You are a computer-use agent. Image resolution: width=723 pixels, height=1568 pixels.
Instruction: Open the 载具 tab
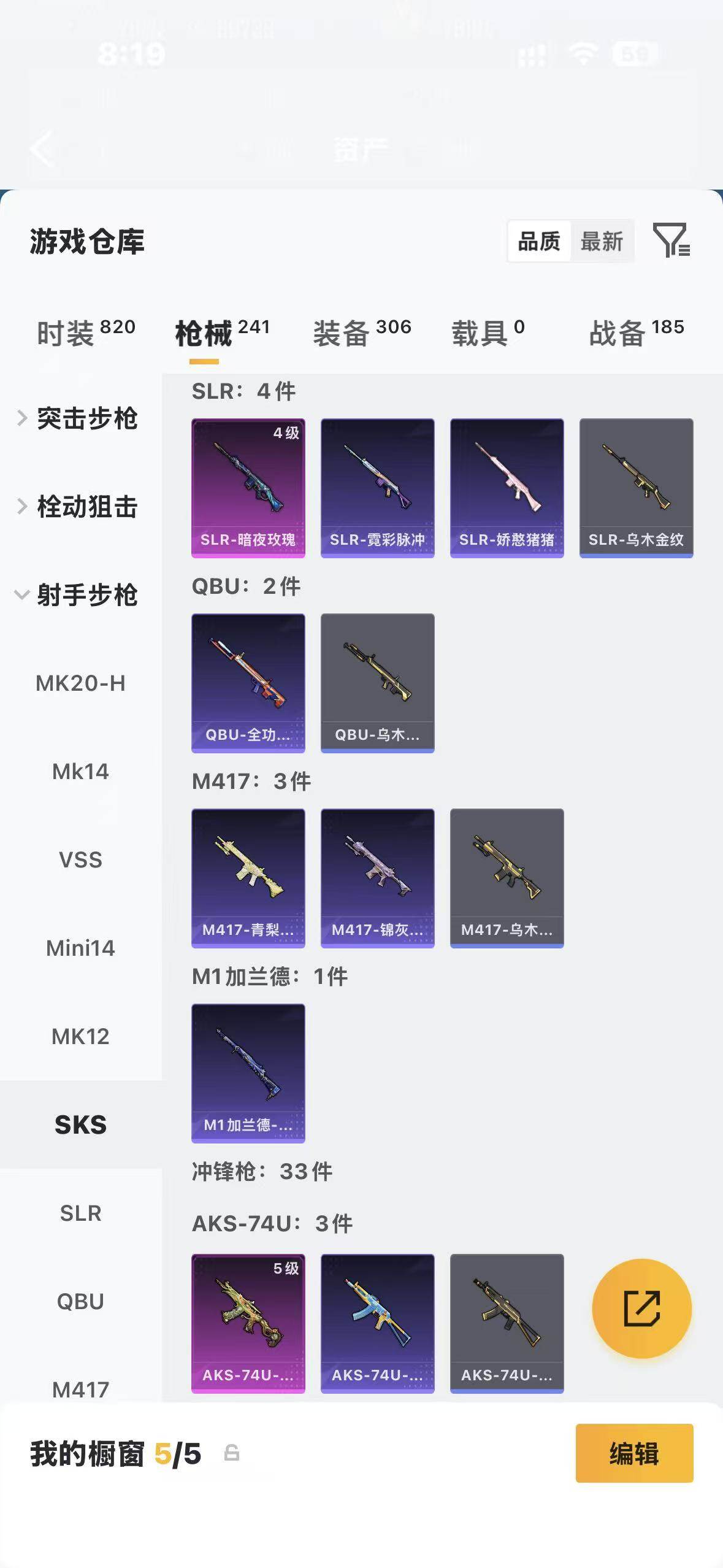point(488,333)
